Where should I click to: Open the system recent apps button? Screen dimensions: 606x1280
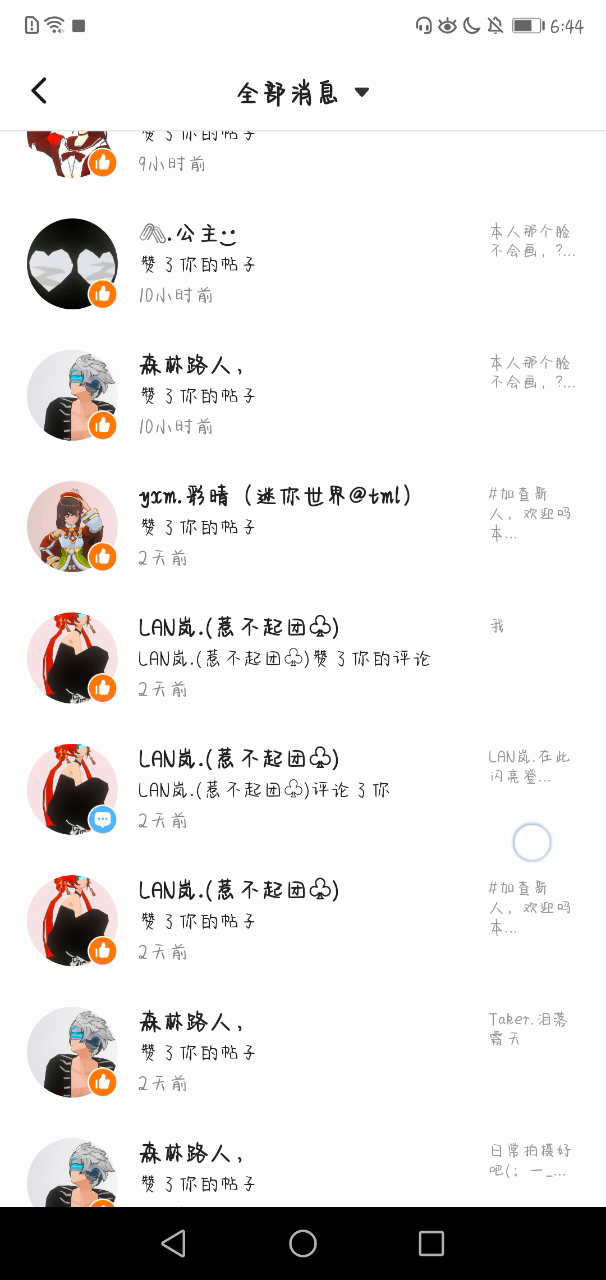[x=431, y=1243]
